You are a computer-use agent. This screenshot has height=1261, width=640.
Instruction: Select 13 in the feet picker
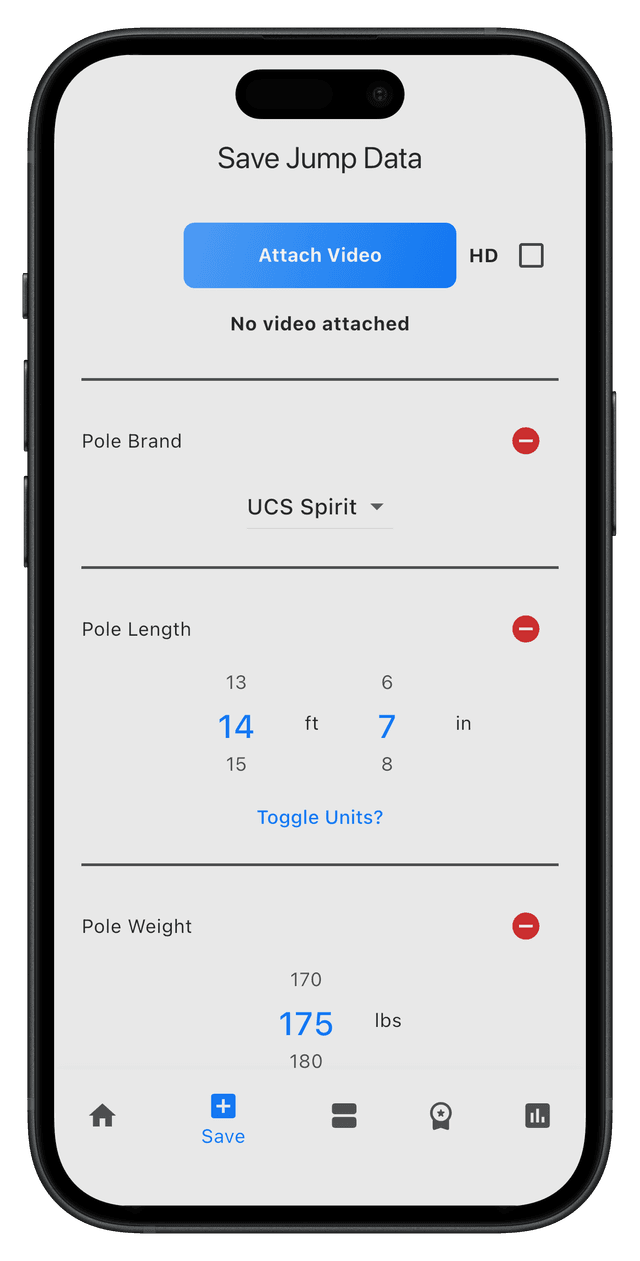click(x=236, y=683)
